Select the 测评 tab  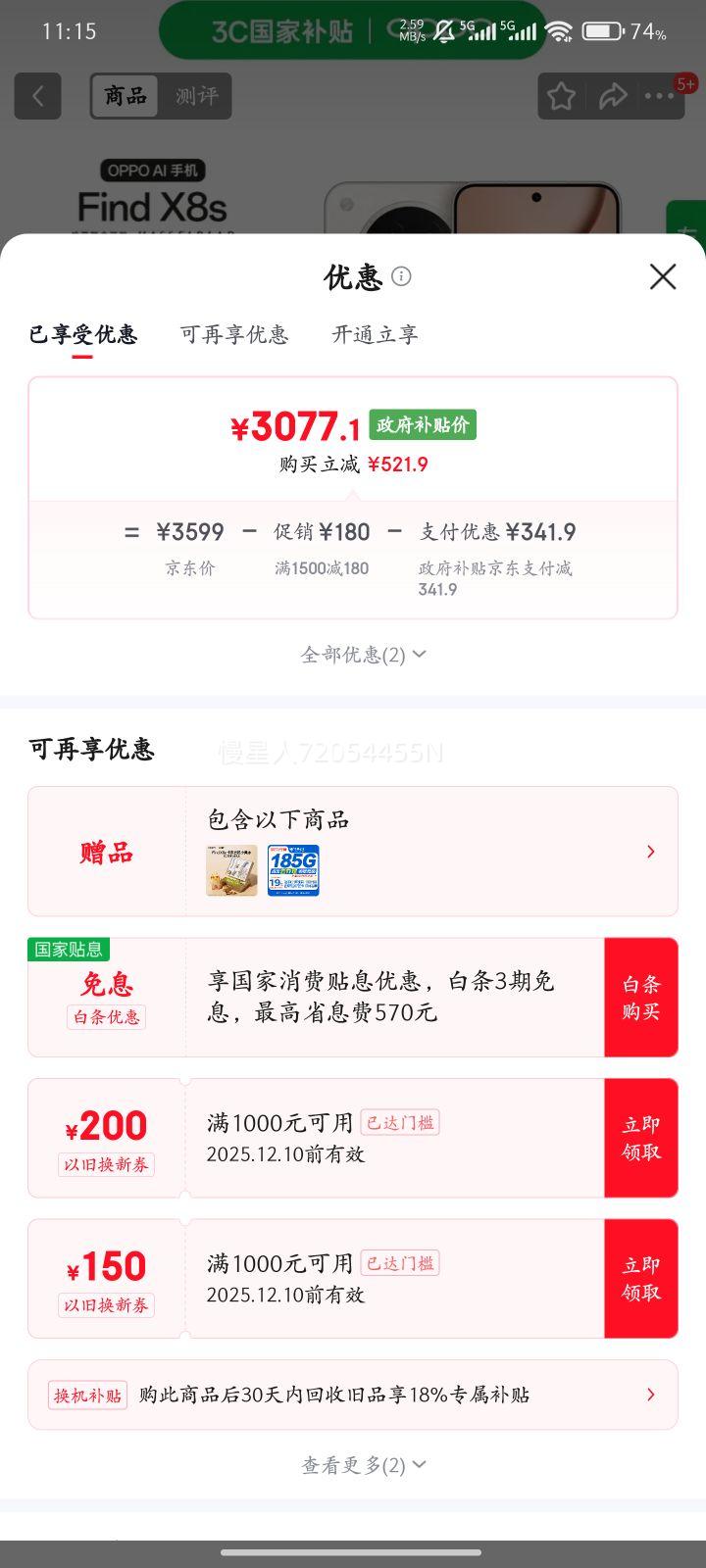[196, 96]
